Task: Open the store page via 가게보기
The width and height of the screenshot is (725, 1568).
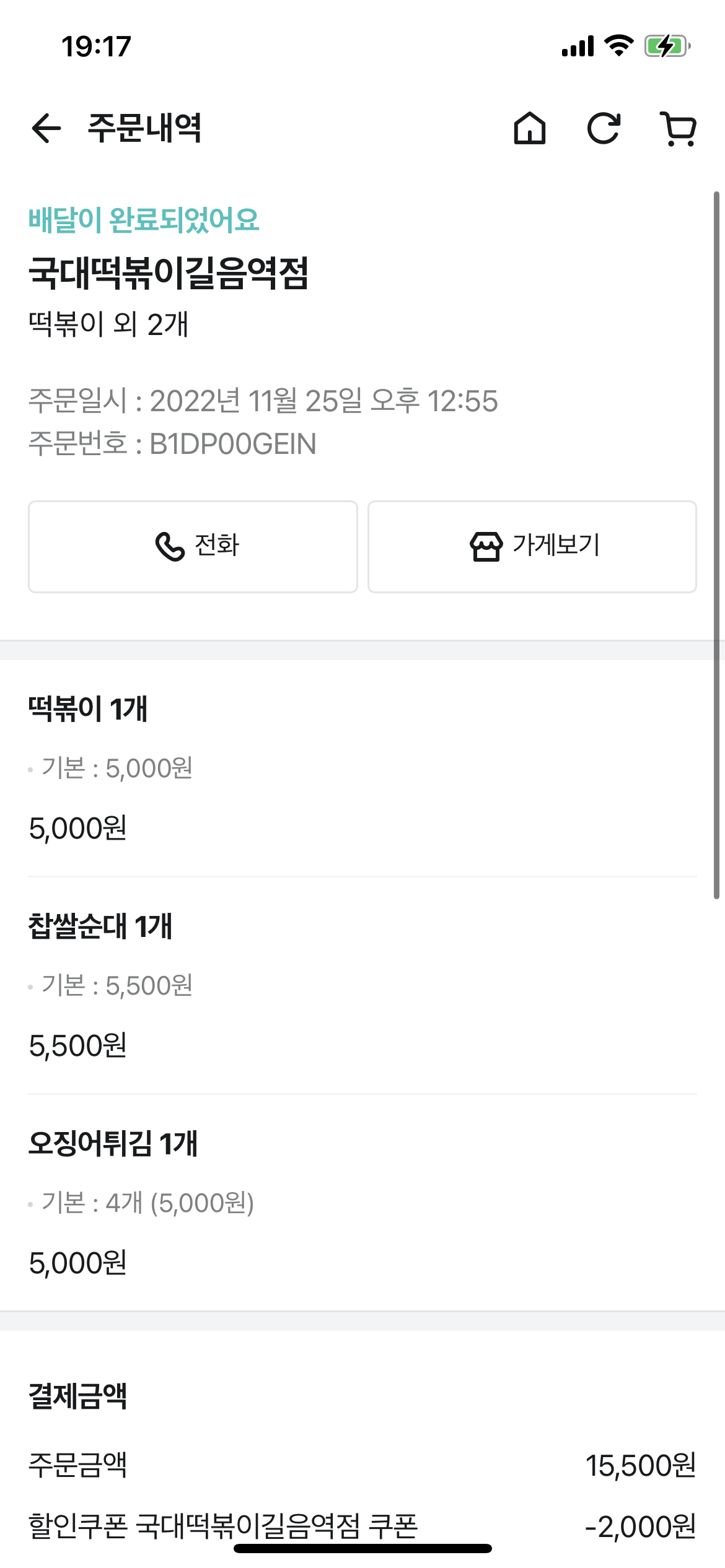Action: coord(532,546)
